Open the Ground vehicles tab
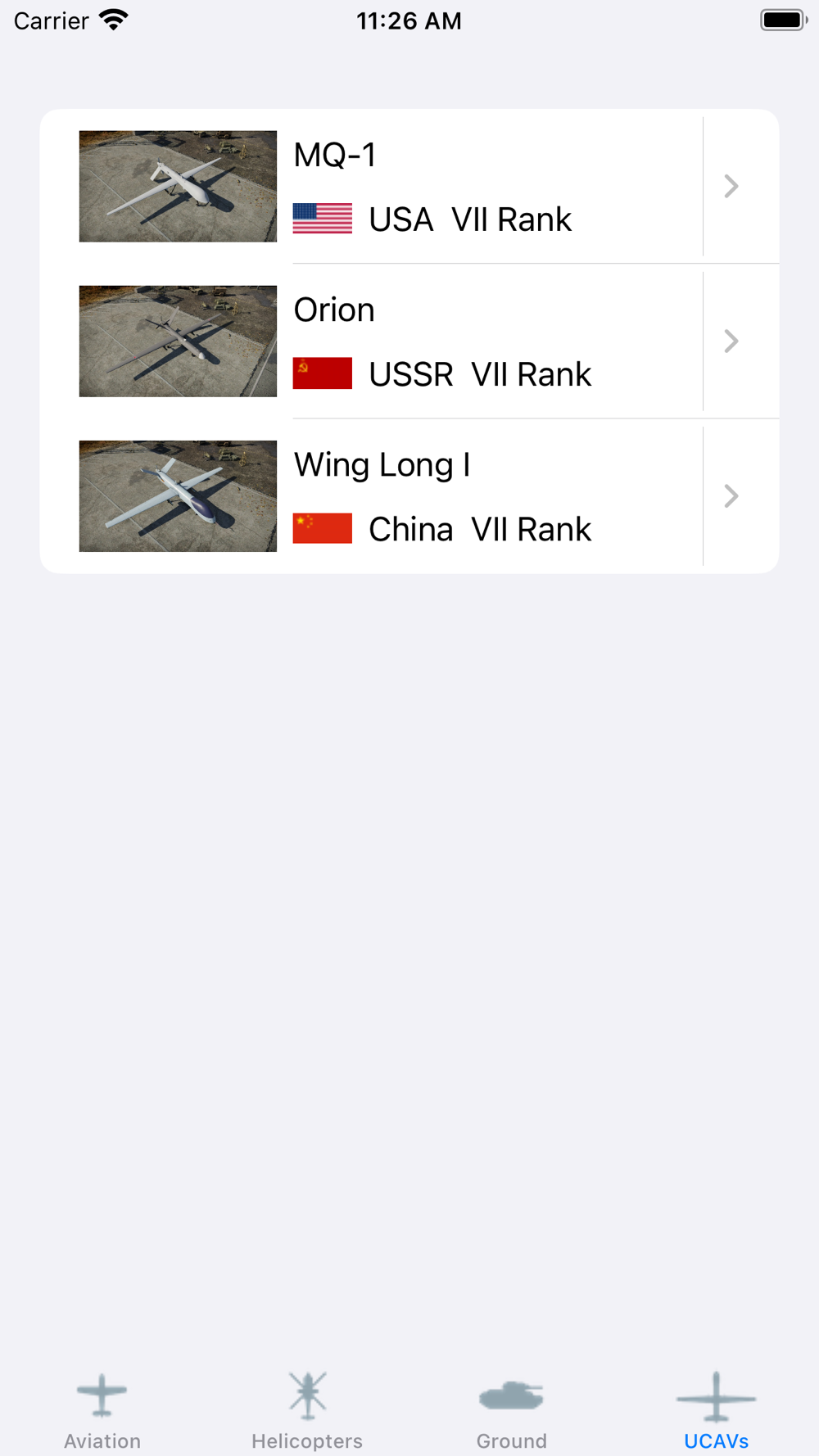Viewport: 819px width, 1456px height. tap(512, 1410)
